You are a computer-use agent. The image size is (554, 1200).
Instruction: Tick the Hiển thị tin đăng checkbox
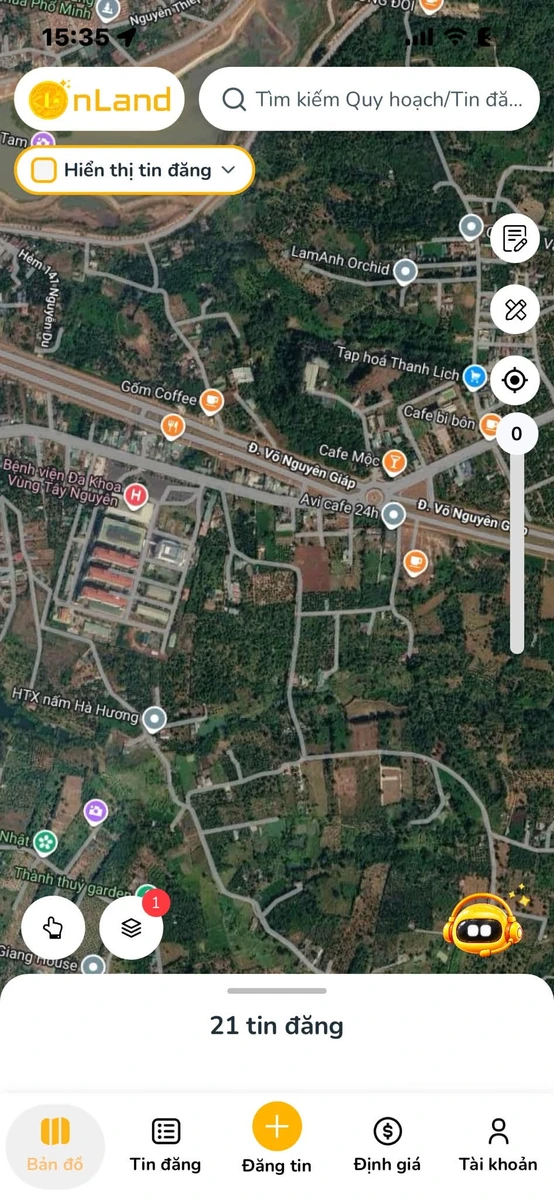tap(44, 171)
